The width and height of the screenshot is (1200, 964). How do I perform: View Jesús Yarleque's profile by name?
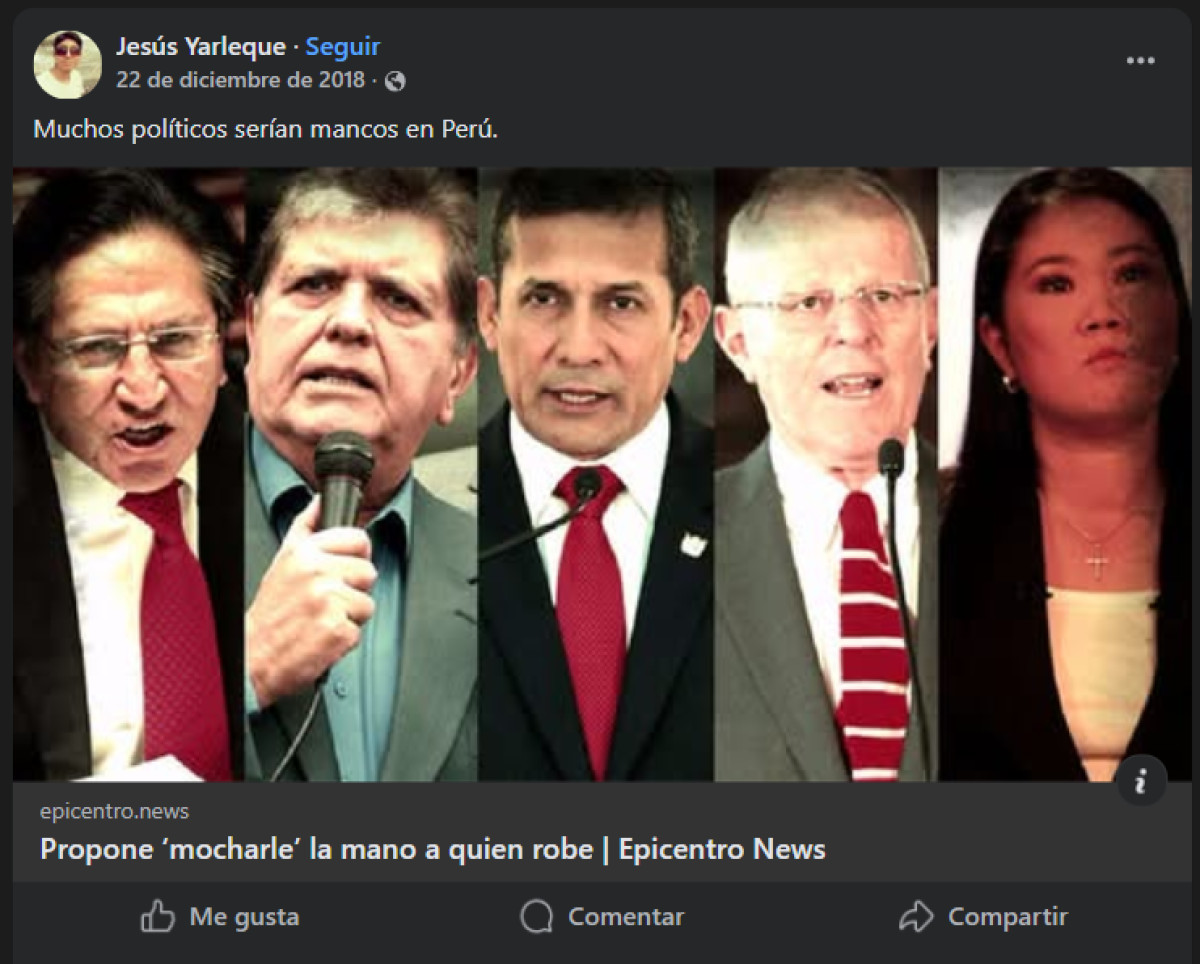(202, 46)
